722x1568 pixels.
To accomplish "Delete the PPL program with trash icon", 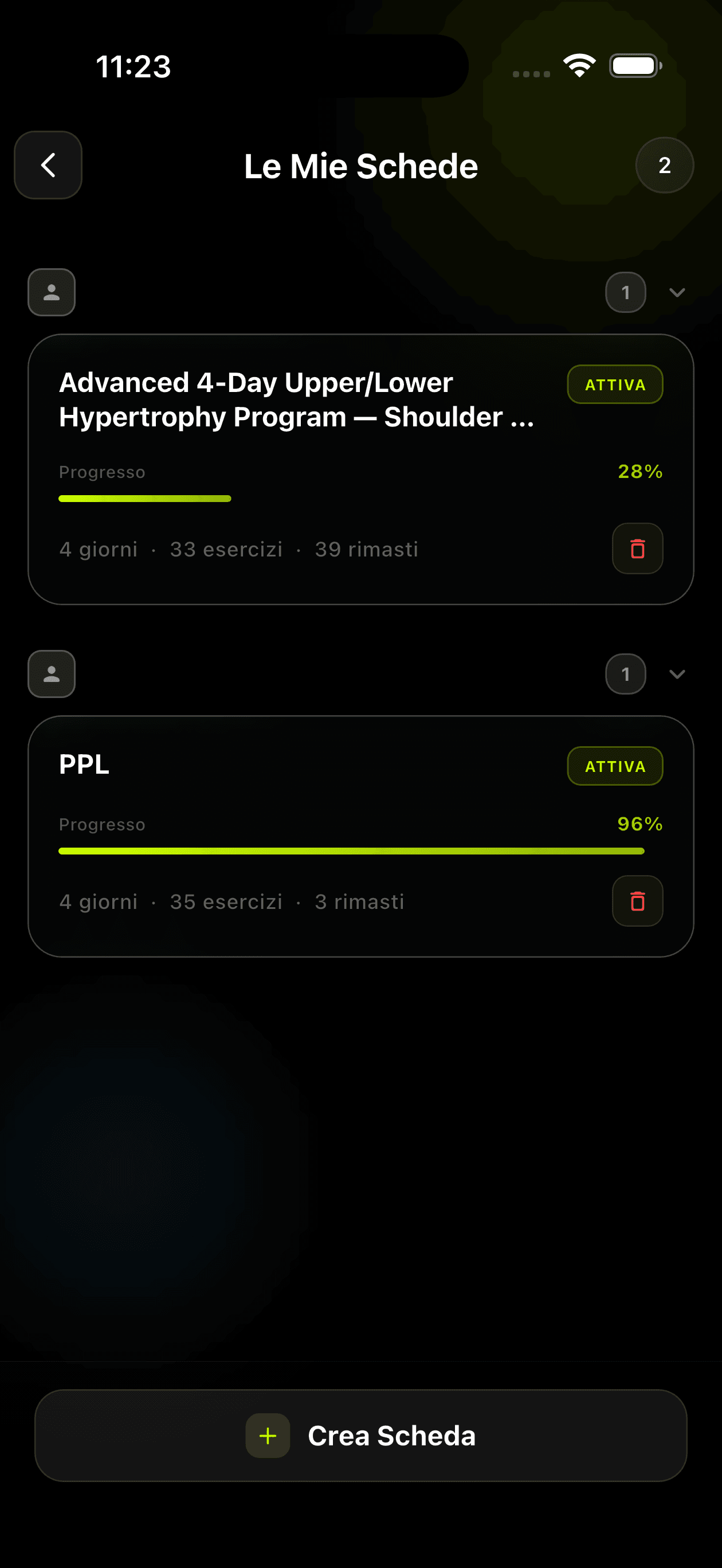I will (637, 901).
